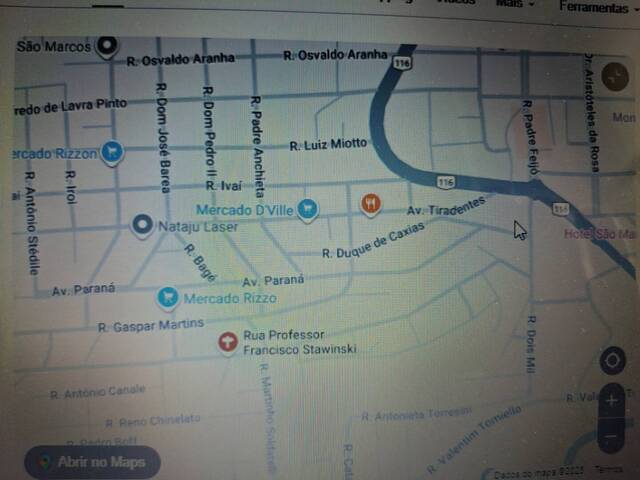The width and height of the screenshot is (640, 480).
Task: Open the São Marcos place marker
Action: click(107, 45)
